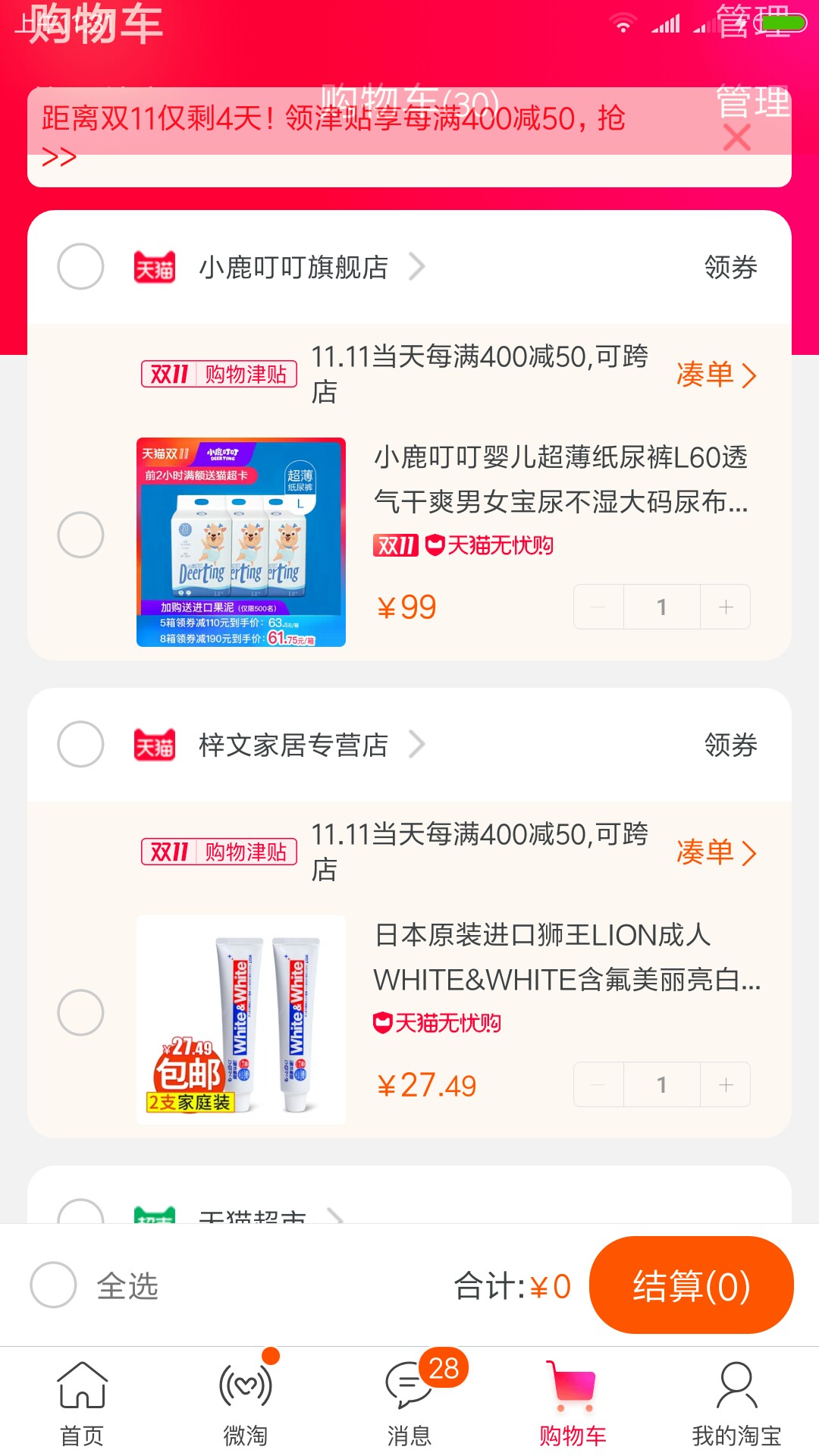Increase quantity of the ¥99 diapers
Viewport: 819px width, 1456px height.
coord(726,607)
